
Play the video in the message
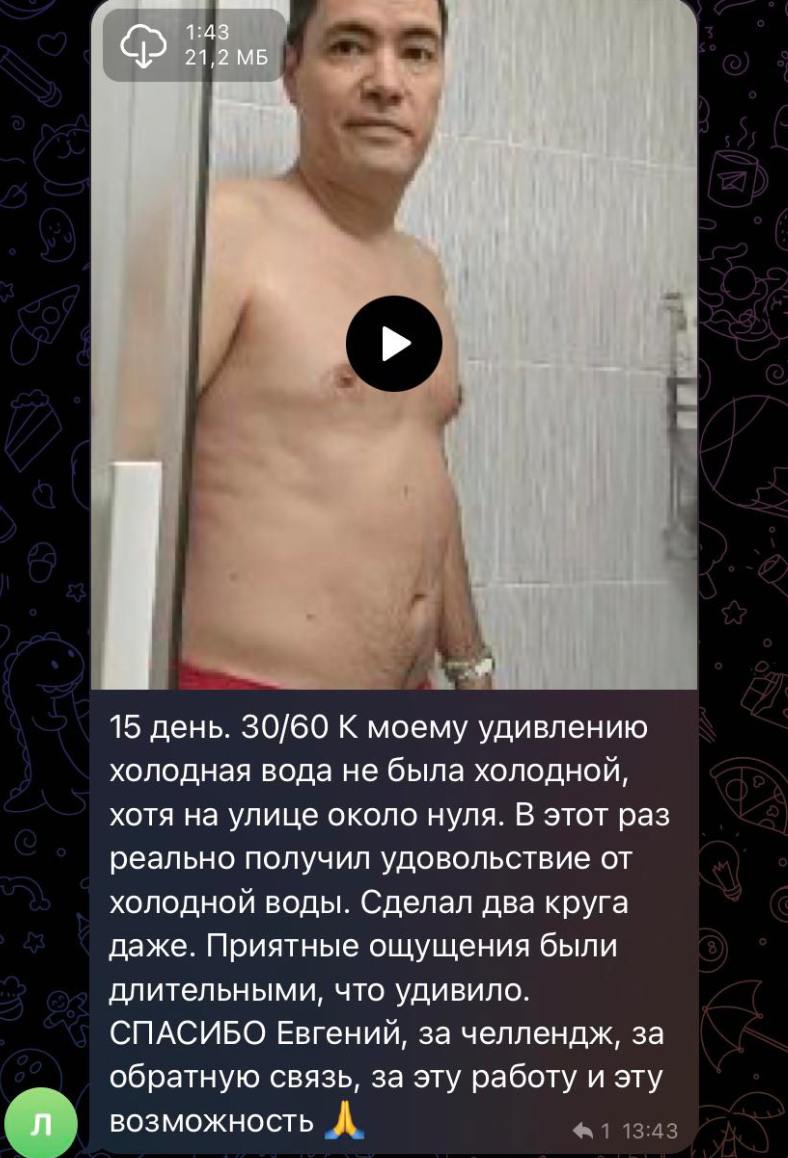394,343
